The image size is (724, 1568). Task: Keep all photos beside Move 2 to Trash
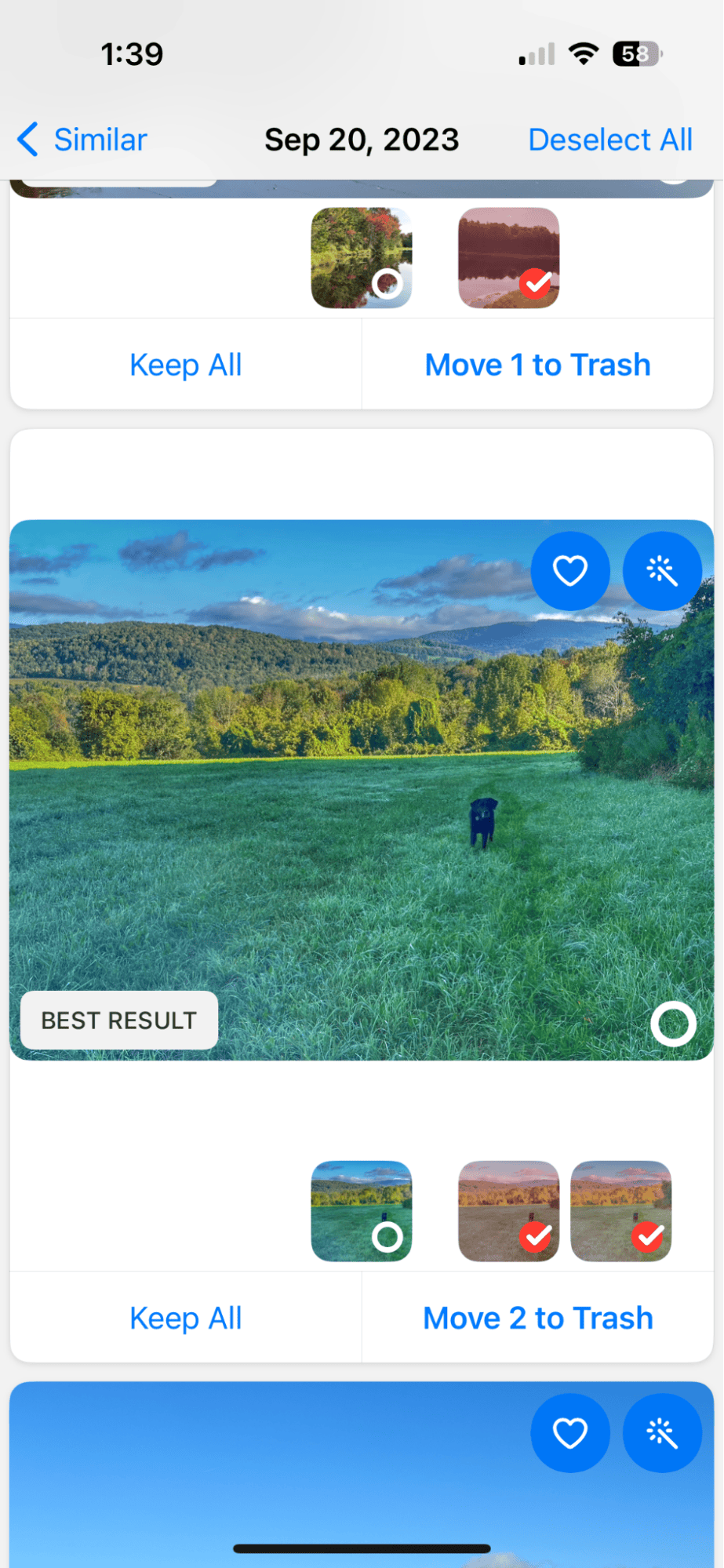coord(186,1318)
